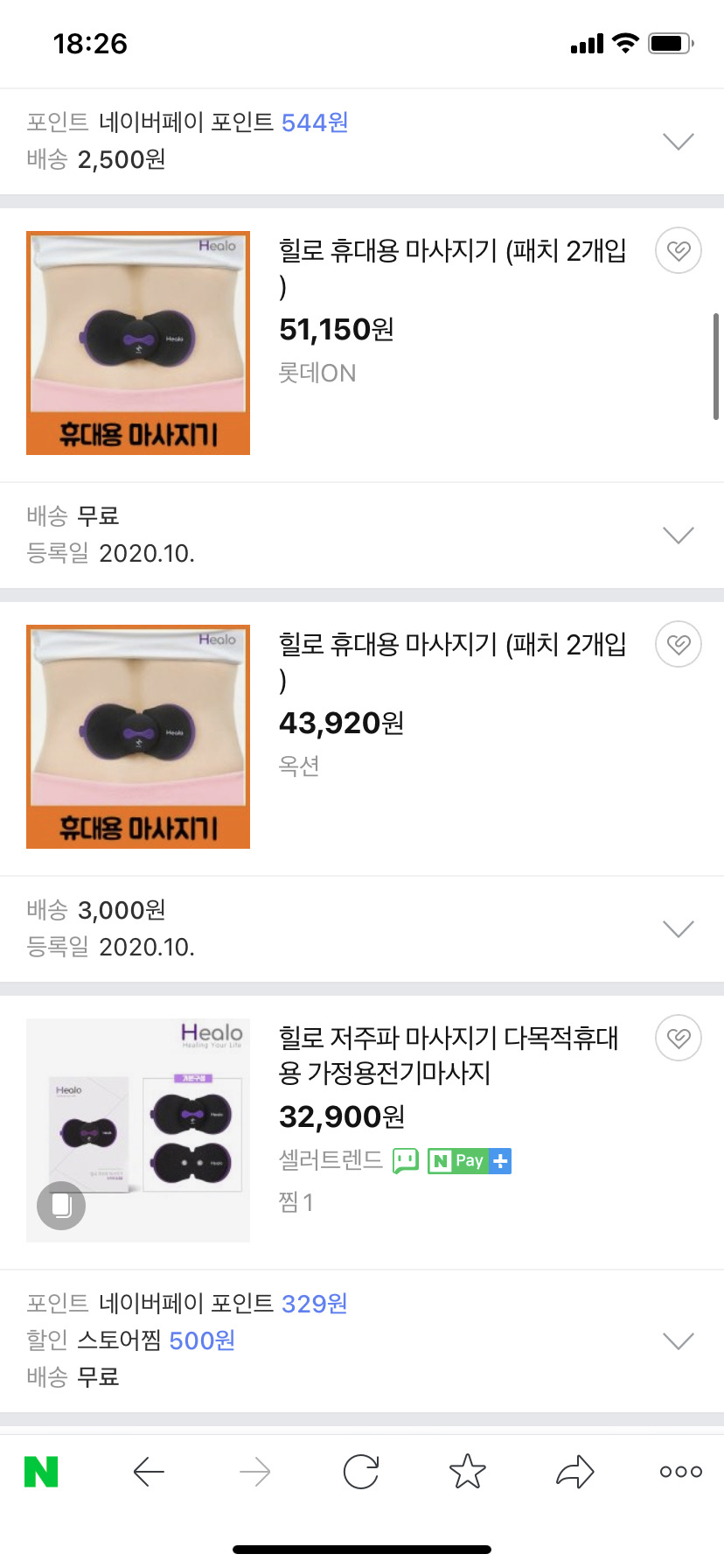Image resolution: width=724 pixels, height=1568 pixels.
Task: Select the N Pay badge on 셀러트렌드 listing
Action: click(458, 1160)
